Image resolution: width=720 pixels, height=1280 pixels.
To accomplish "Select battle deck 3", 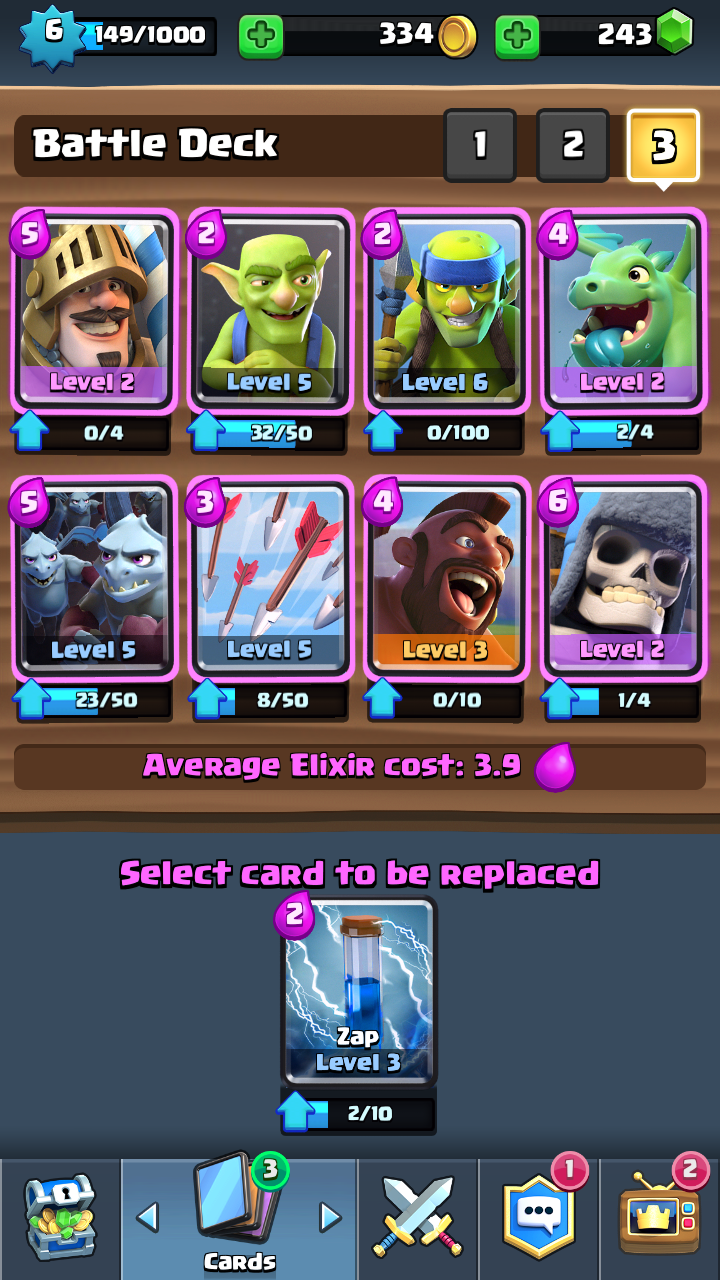I will (663, 146).
